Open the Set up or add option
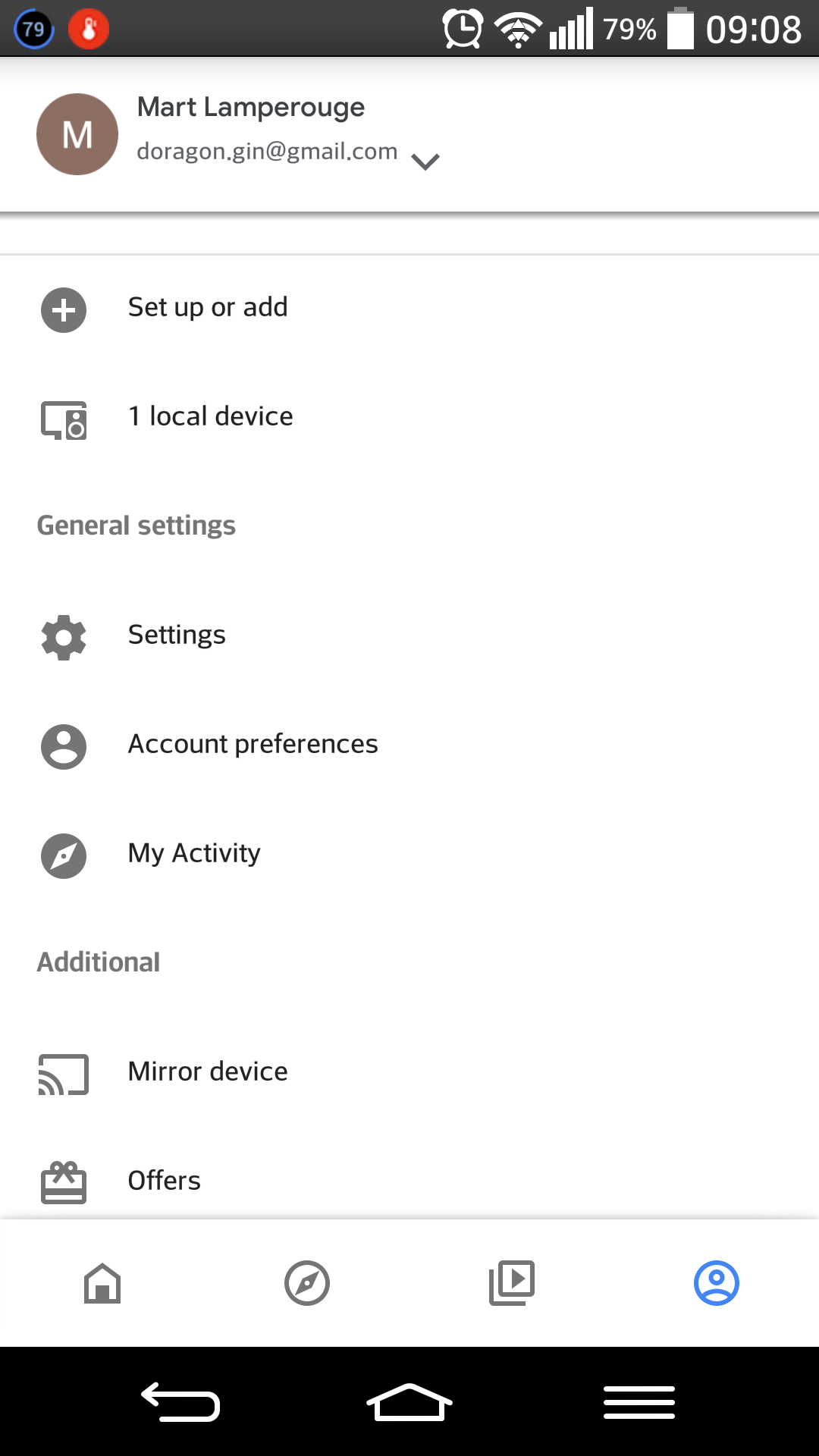819x1456 pixels. tap(208, 308)
